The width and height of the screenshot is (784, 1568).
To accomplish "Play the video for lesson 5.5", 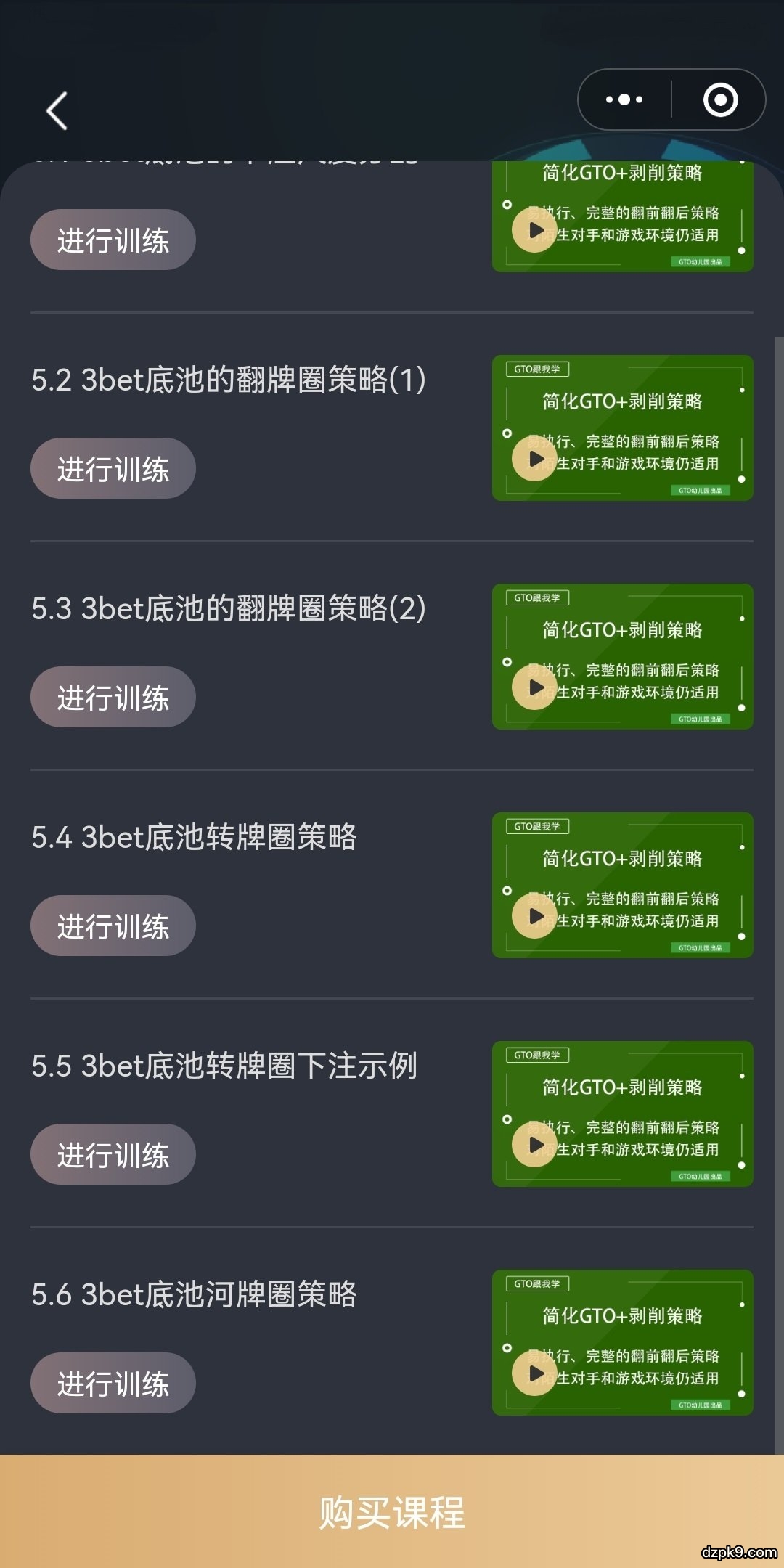I will coord(535,1144).
